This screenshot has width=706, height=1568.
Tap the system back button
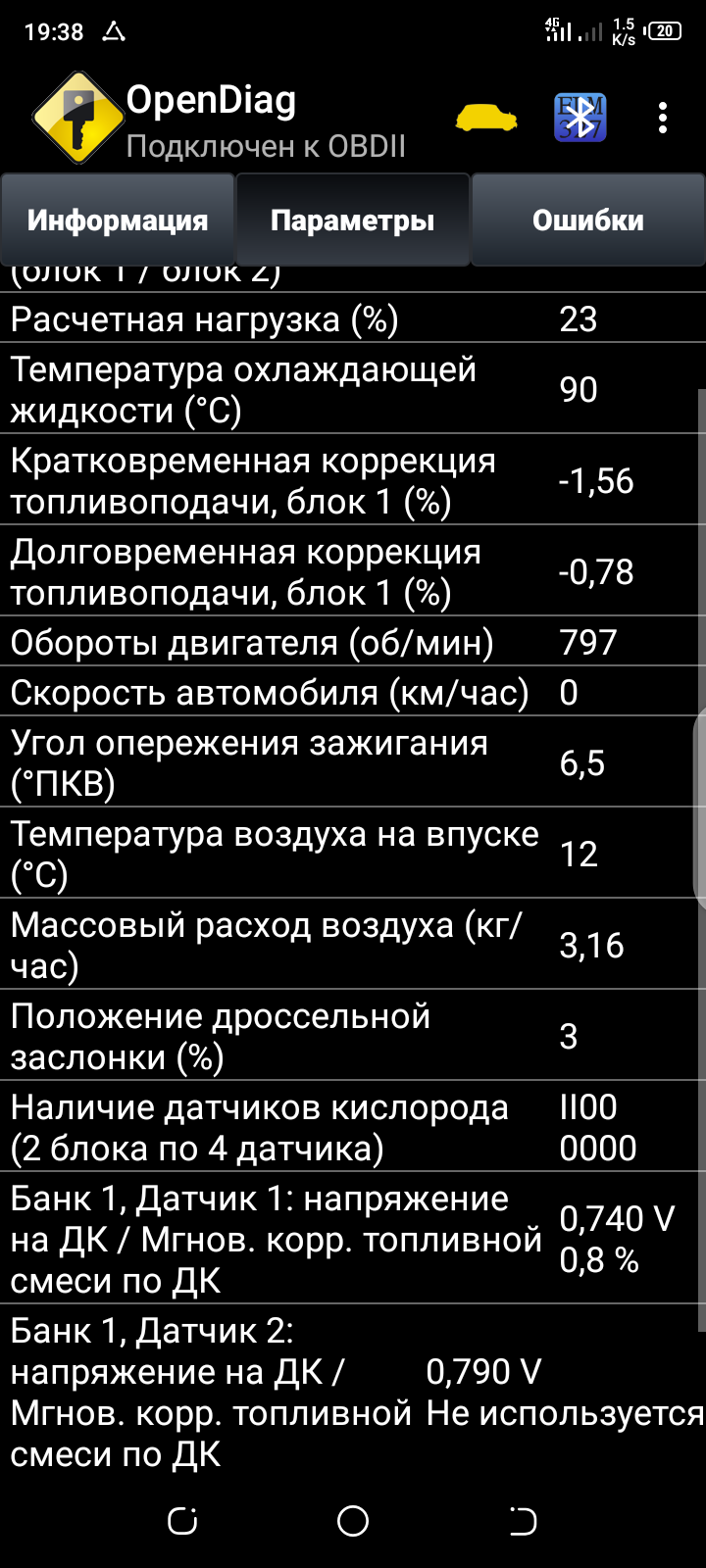coord(523,1521)
